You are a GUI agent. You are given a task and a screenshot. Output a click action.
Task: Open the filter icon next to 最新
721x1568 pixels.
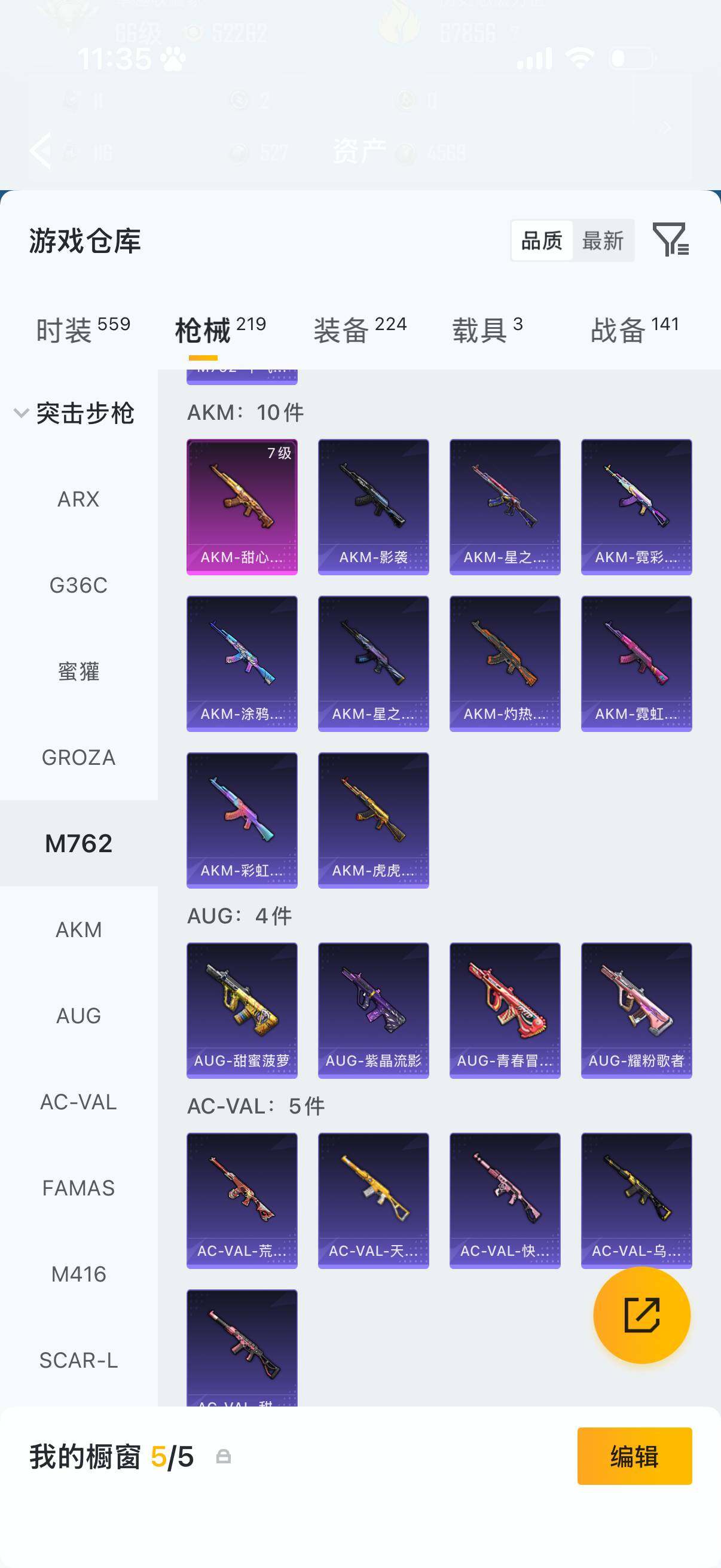click(670, 239)
